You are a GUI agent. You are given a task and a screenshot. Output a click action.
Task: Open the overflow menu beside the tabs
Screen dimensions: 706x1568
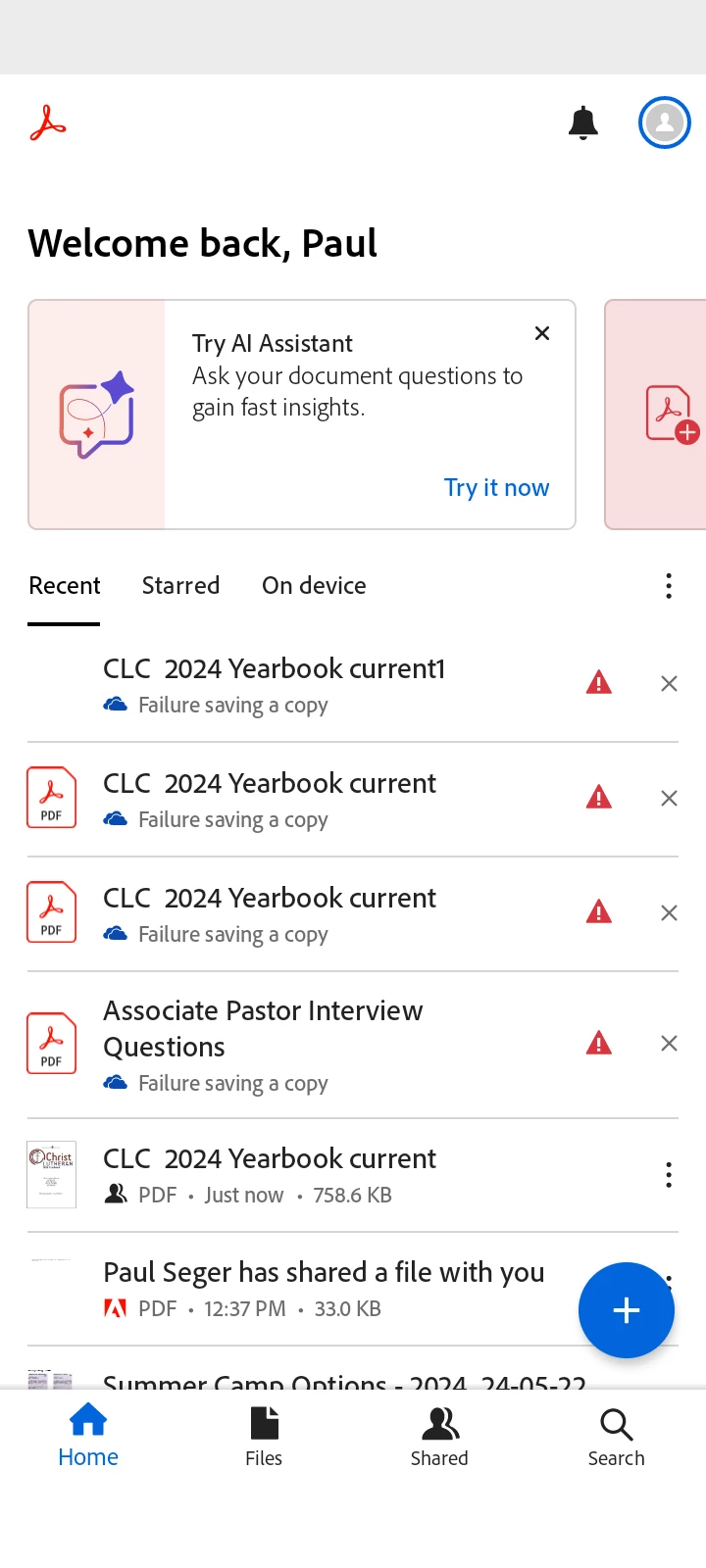[x=669, y=586]
